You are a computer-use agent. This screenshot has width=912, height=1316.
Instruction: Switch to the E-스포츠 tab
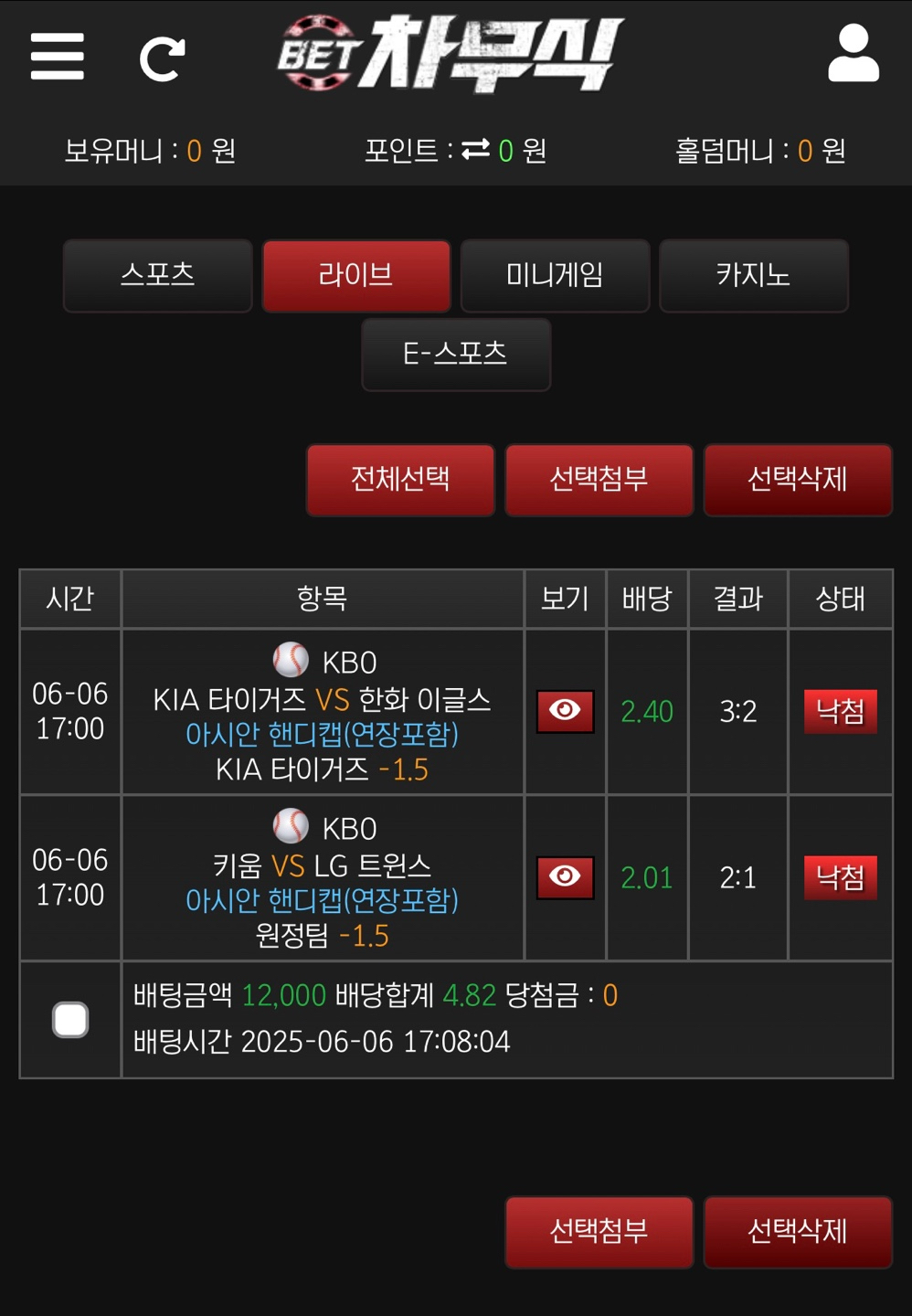coord(456,354)
